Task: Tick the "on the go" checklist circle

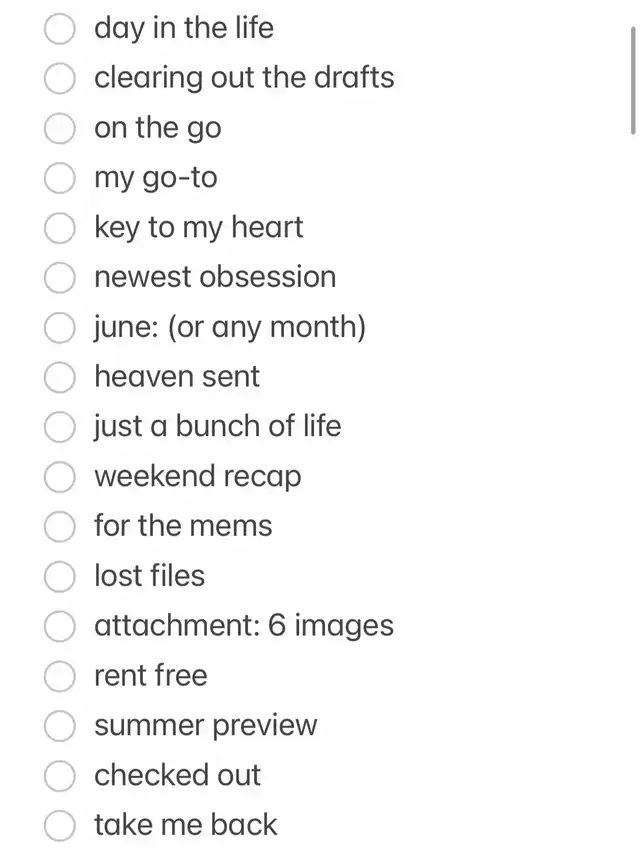Action: point(60,128)
